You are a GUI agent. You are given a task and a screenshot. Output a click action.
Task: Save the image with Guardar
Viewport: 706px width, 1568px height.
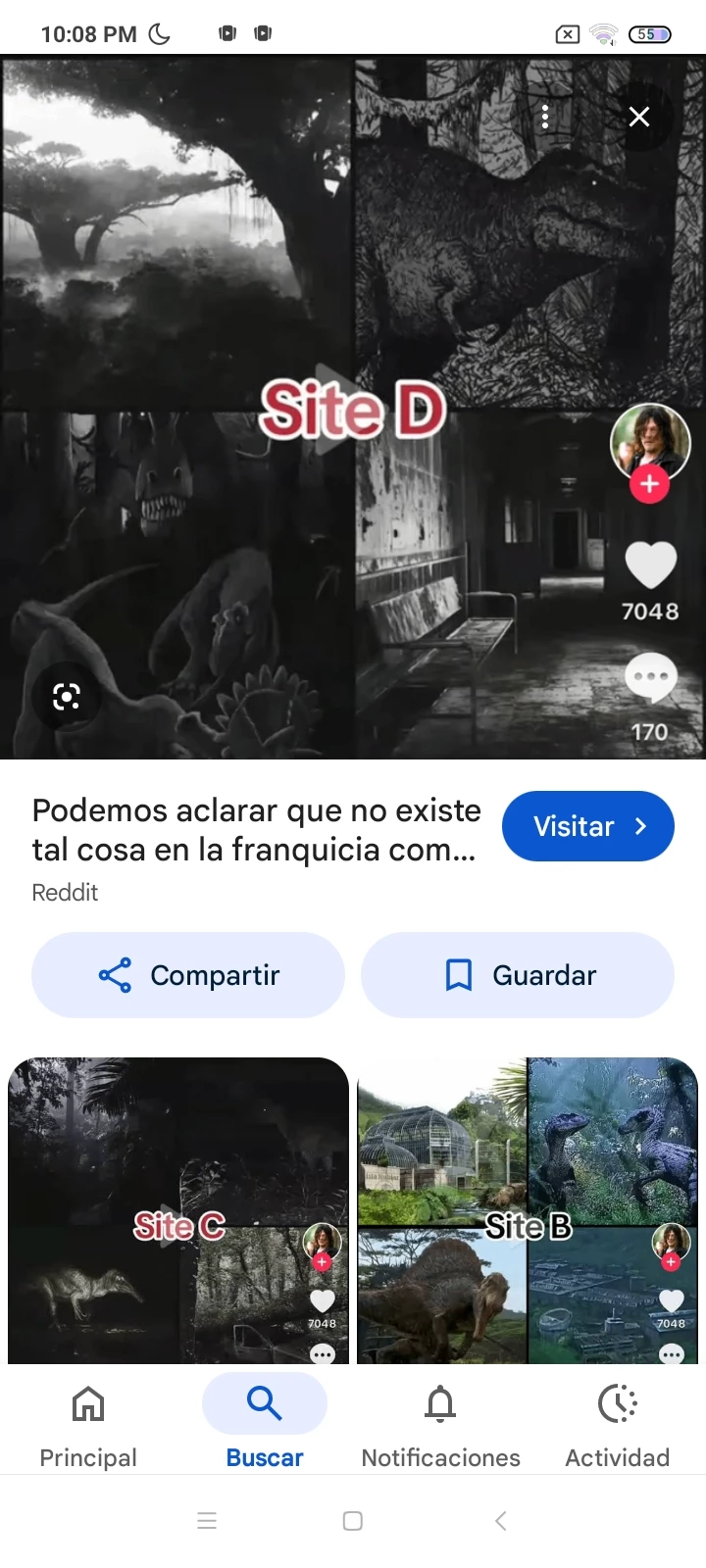[x=518, y=975]
